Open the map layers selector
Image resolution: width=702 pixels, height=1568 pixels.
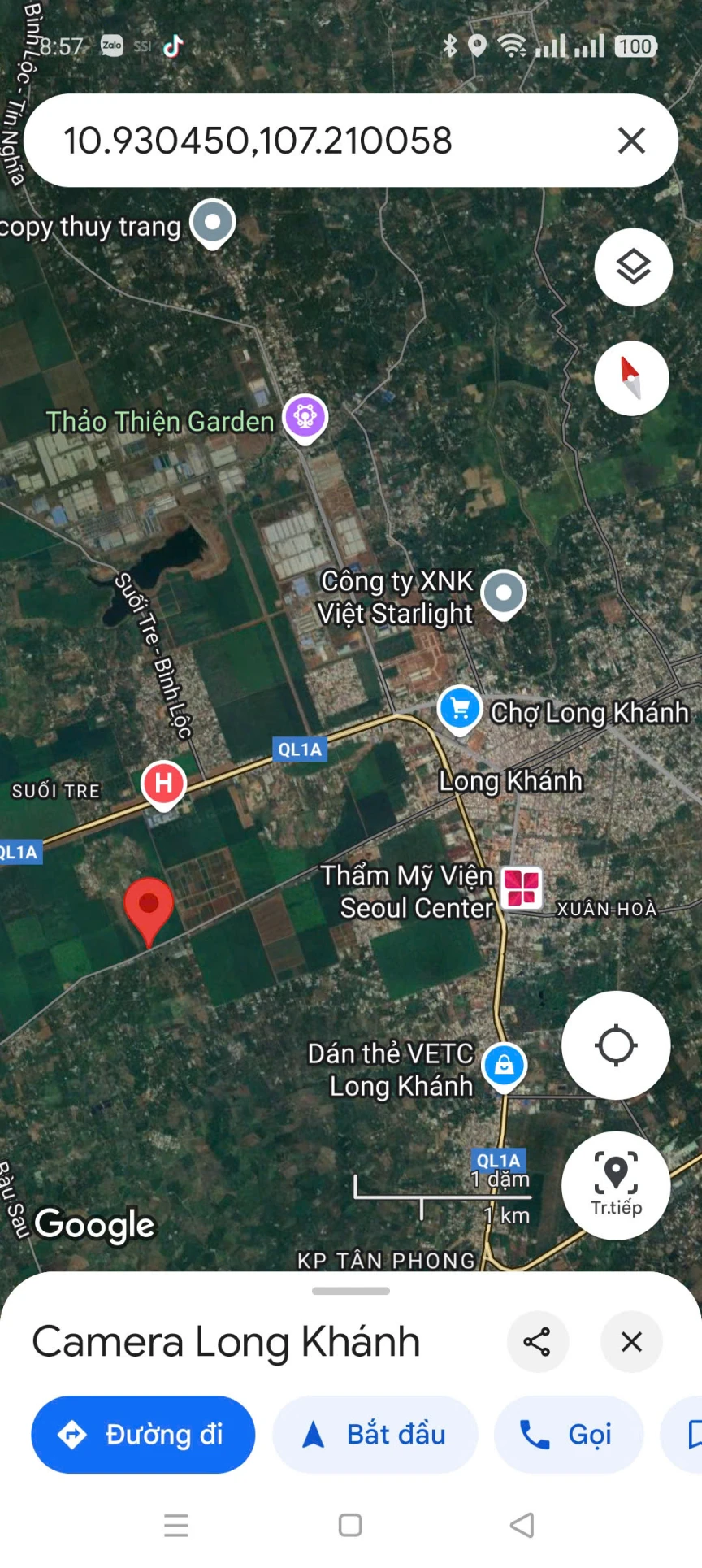(633, 267)
